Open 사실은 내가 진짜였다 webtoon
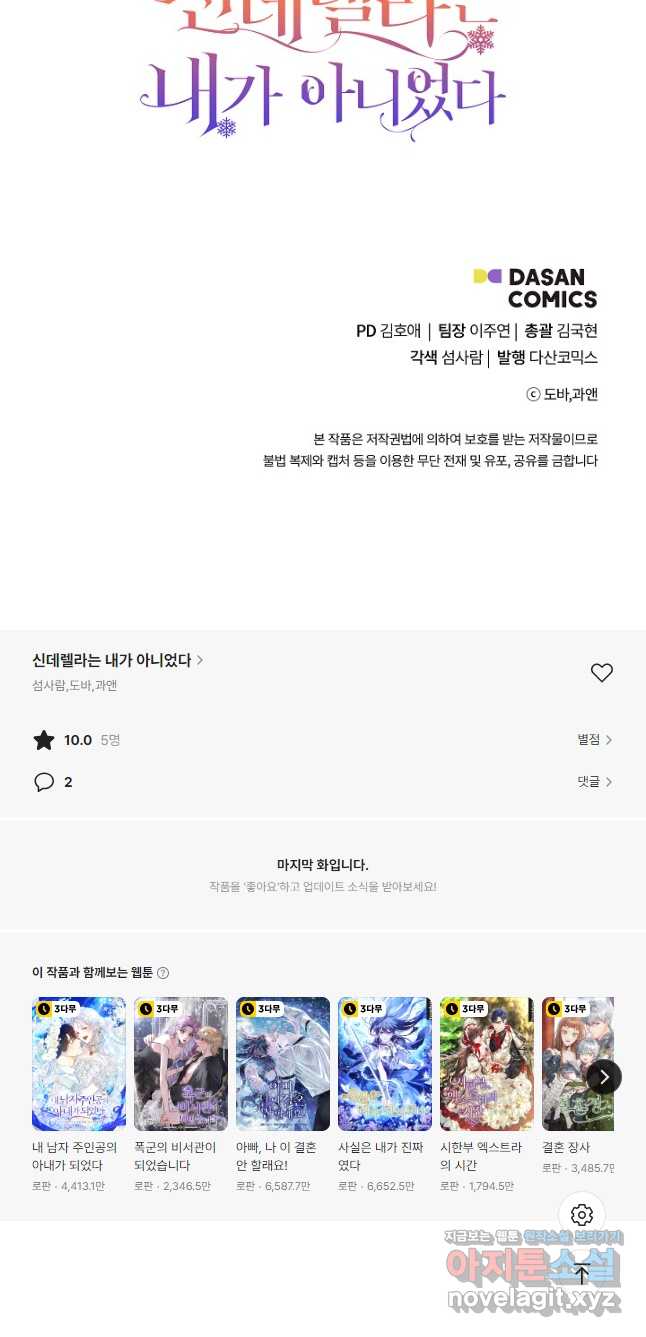The width and height of the screenshot is (646, 1337). pyautogui.click(x=385, y=1064)
